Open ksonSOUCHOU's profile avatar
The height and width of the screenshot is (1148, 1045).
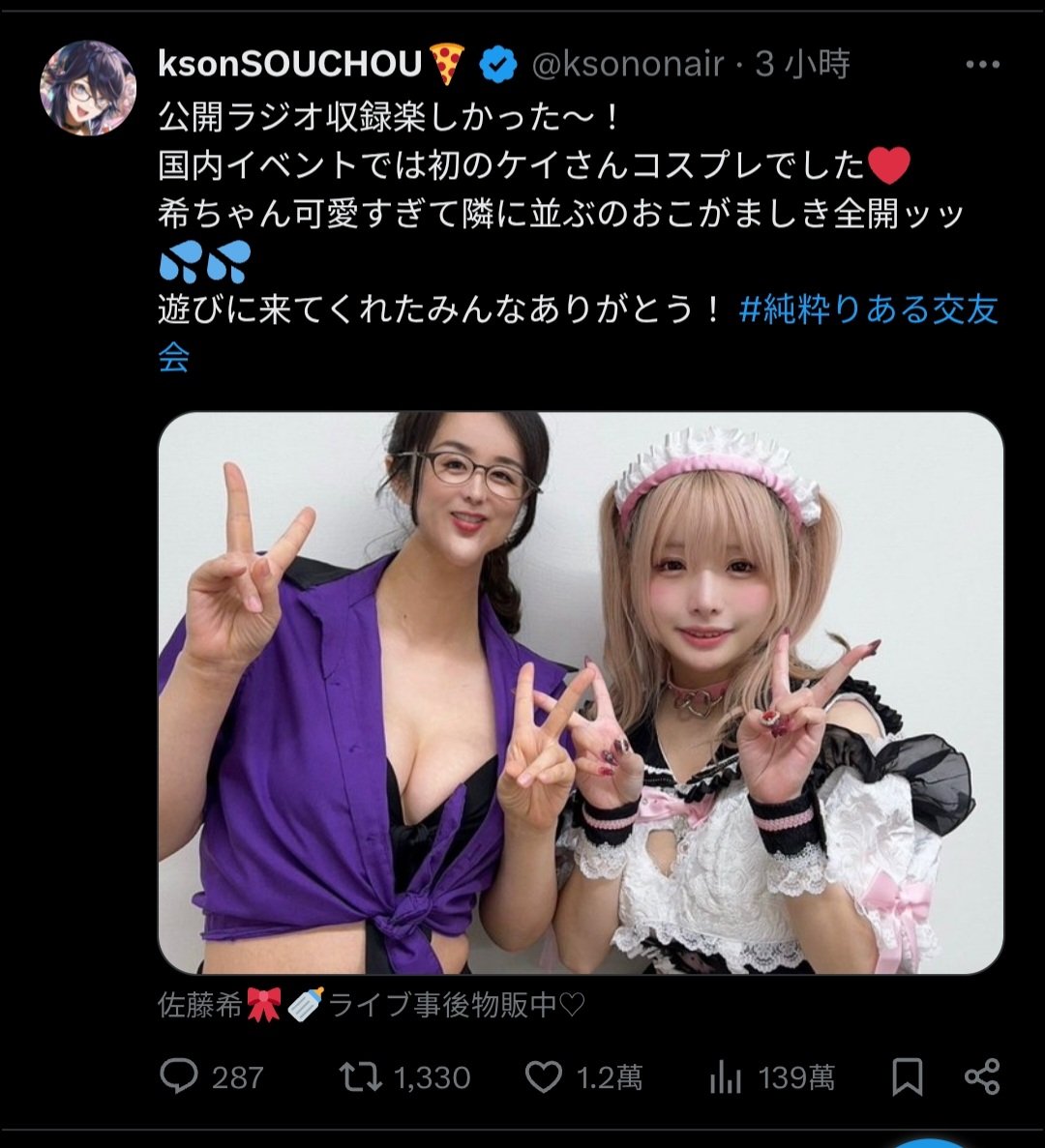(x=87, y=88)
